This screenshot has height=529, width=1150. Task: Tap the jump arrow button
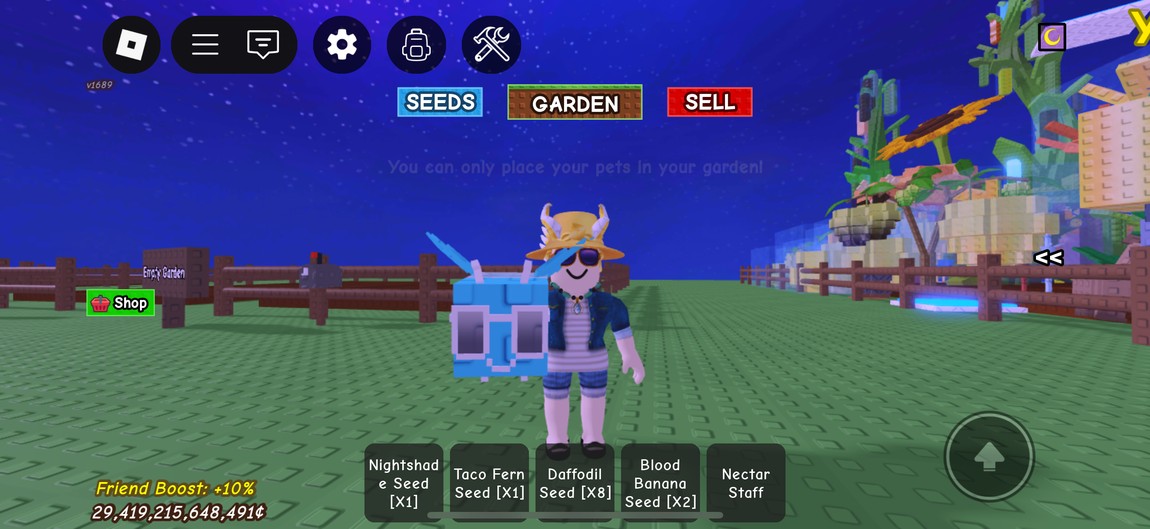pyautogui.click(x=989, y=457)
